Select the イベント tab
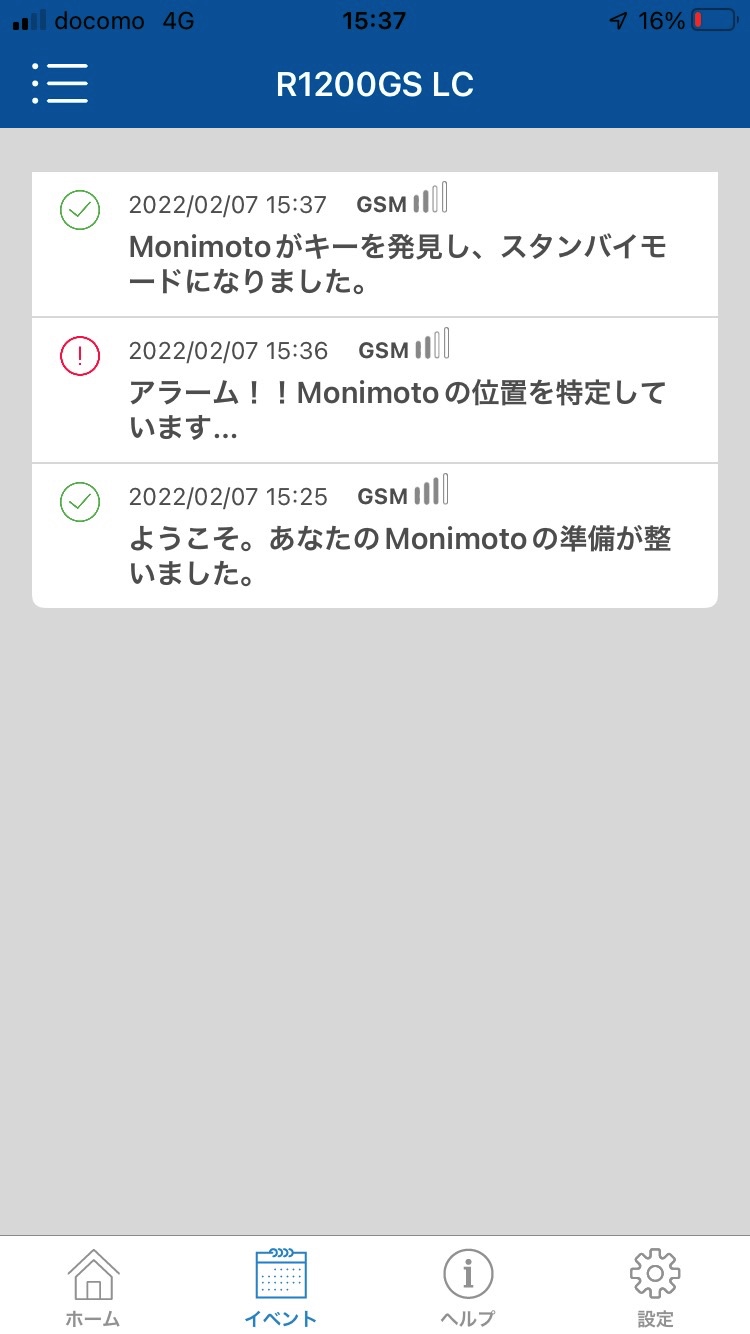The height and width of the screenshot is (1334, 750). pos(281,1287)
